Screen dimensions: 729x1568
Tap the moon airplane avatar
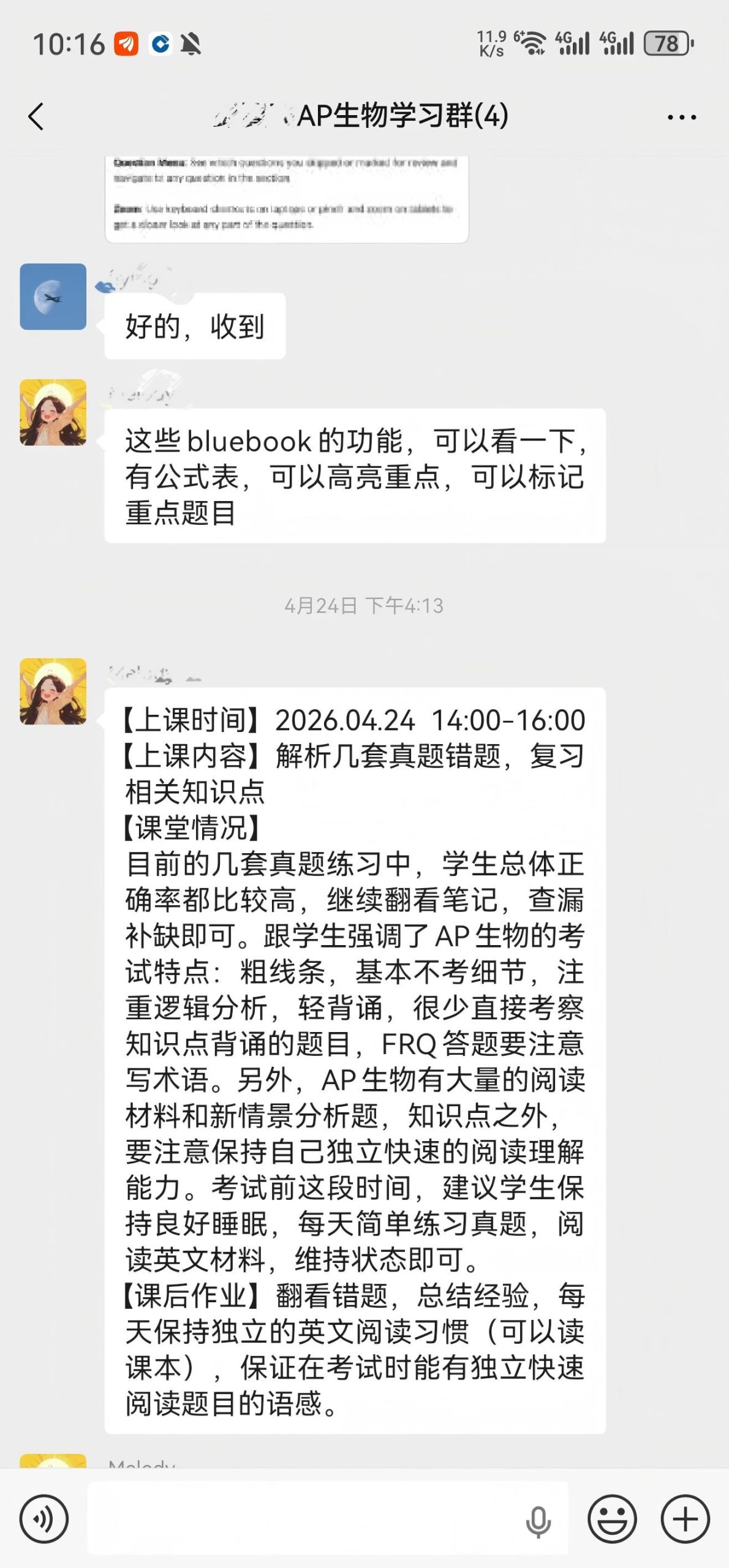(x=53, y=297)
